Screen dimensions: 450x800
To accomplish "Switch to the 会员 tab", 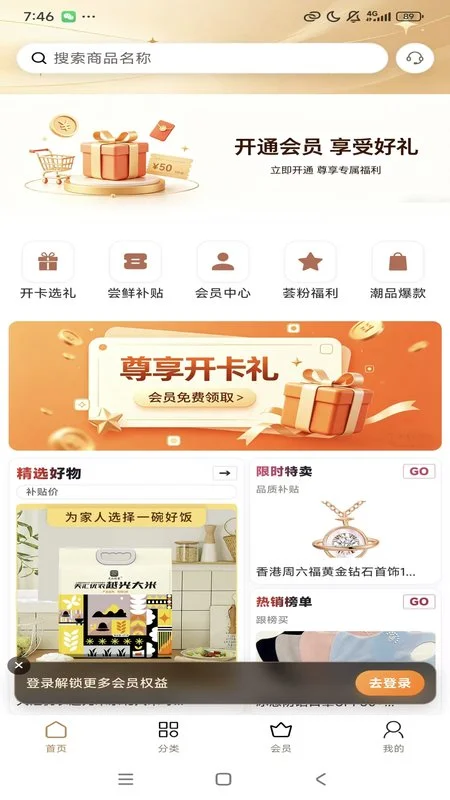I will coord(281,736).
